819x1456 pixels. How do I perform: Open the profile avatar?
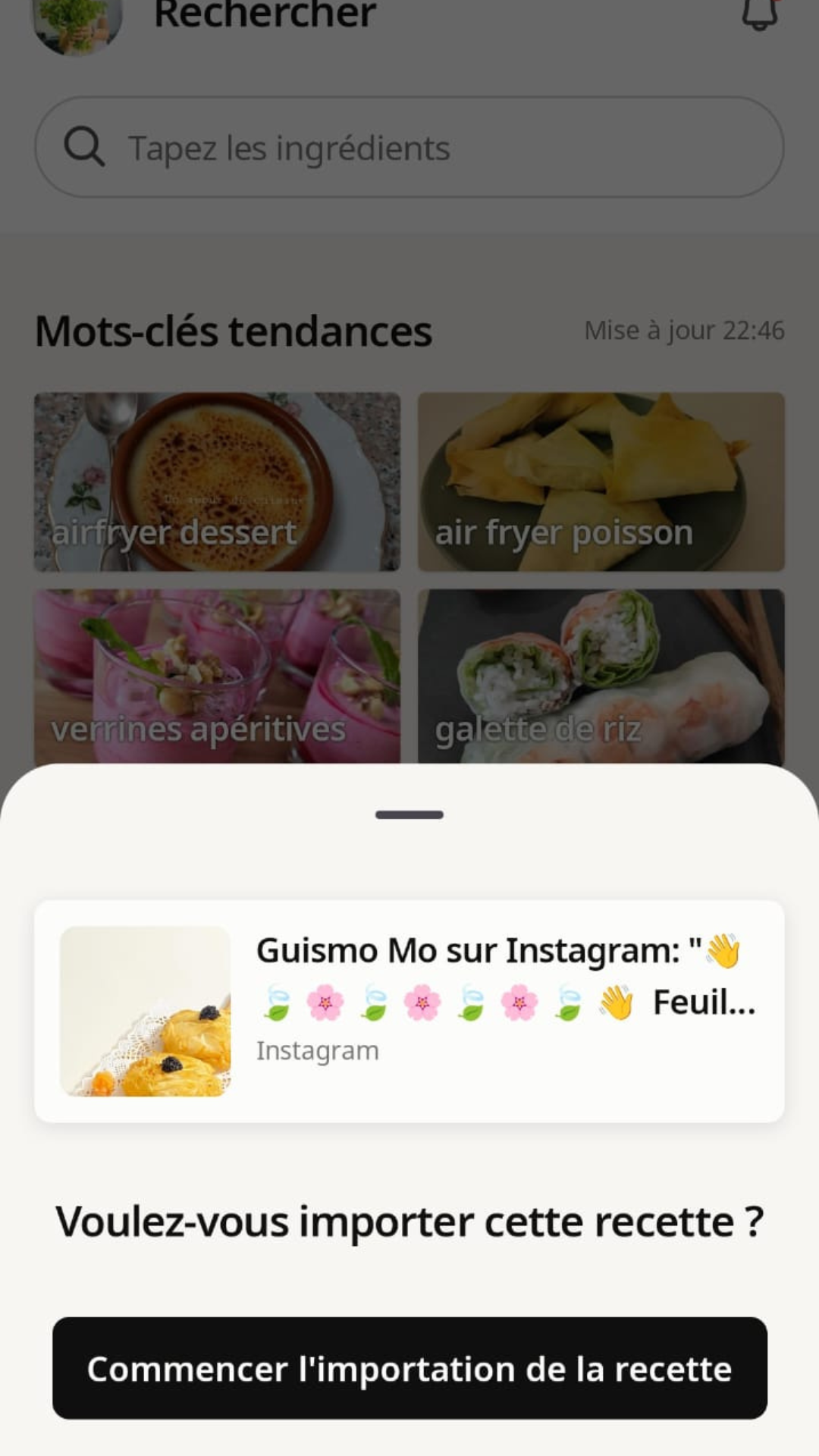(x=77, y=23)
